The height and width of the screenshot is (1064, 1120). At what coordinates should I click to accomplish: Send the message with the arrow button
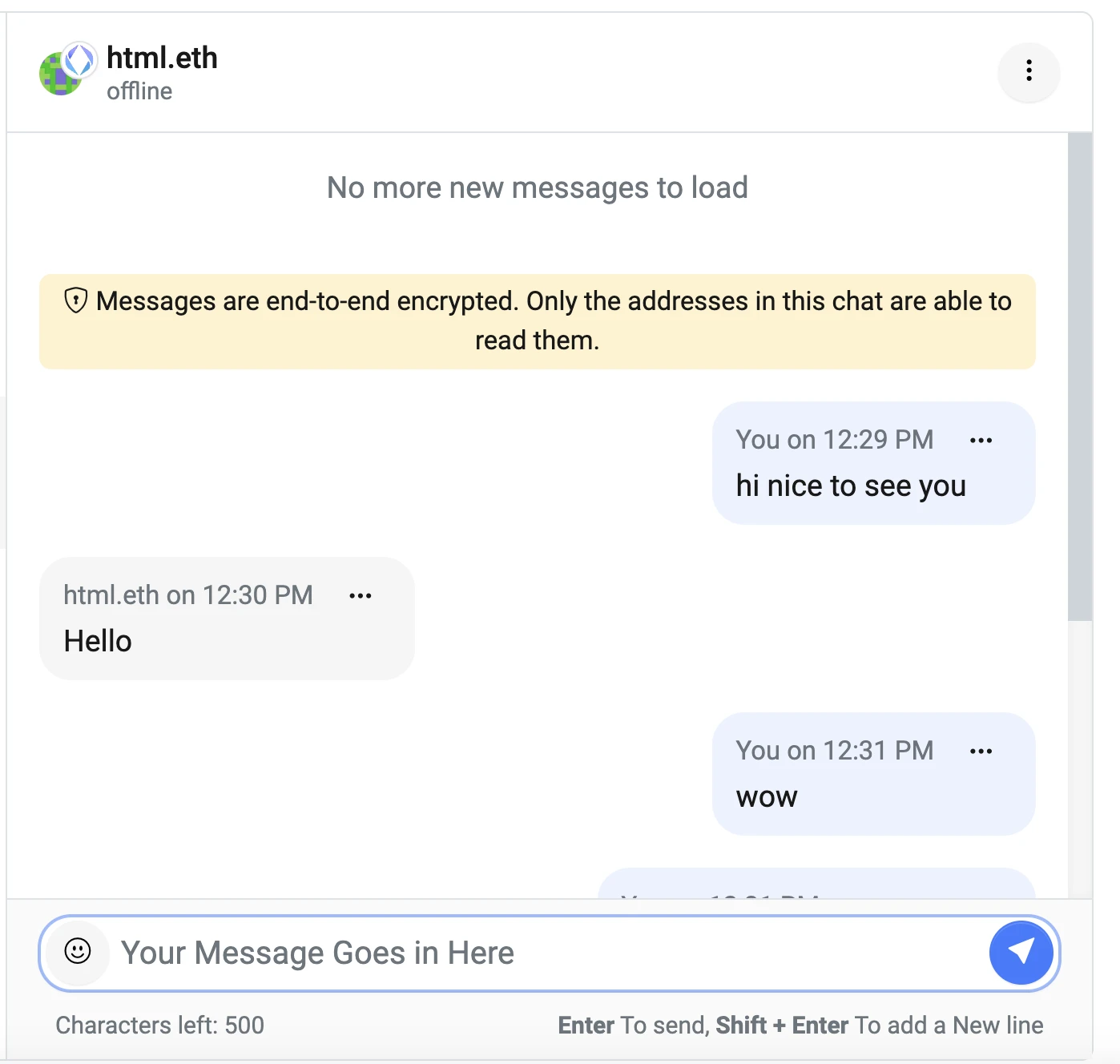1021,953
